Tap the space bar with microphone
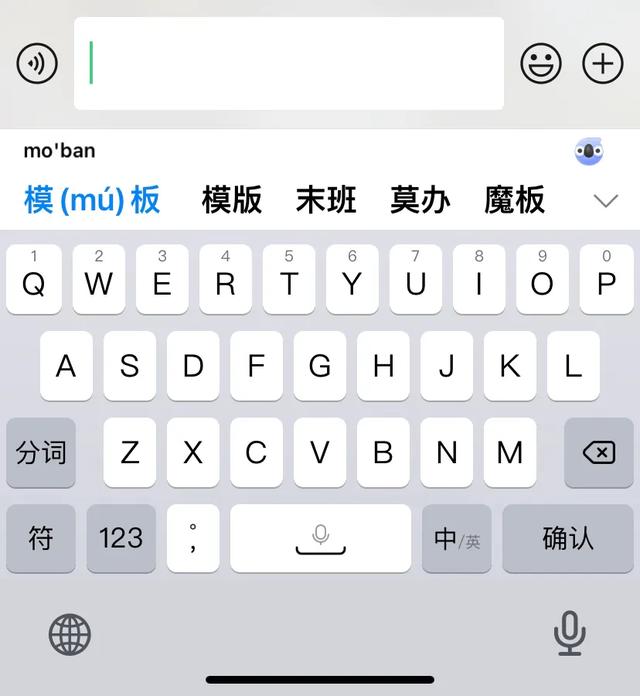This screenshot has width=640, height=696. pyautogui.click(x=320, y=538)
